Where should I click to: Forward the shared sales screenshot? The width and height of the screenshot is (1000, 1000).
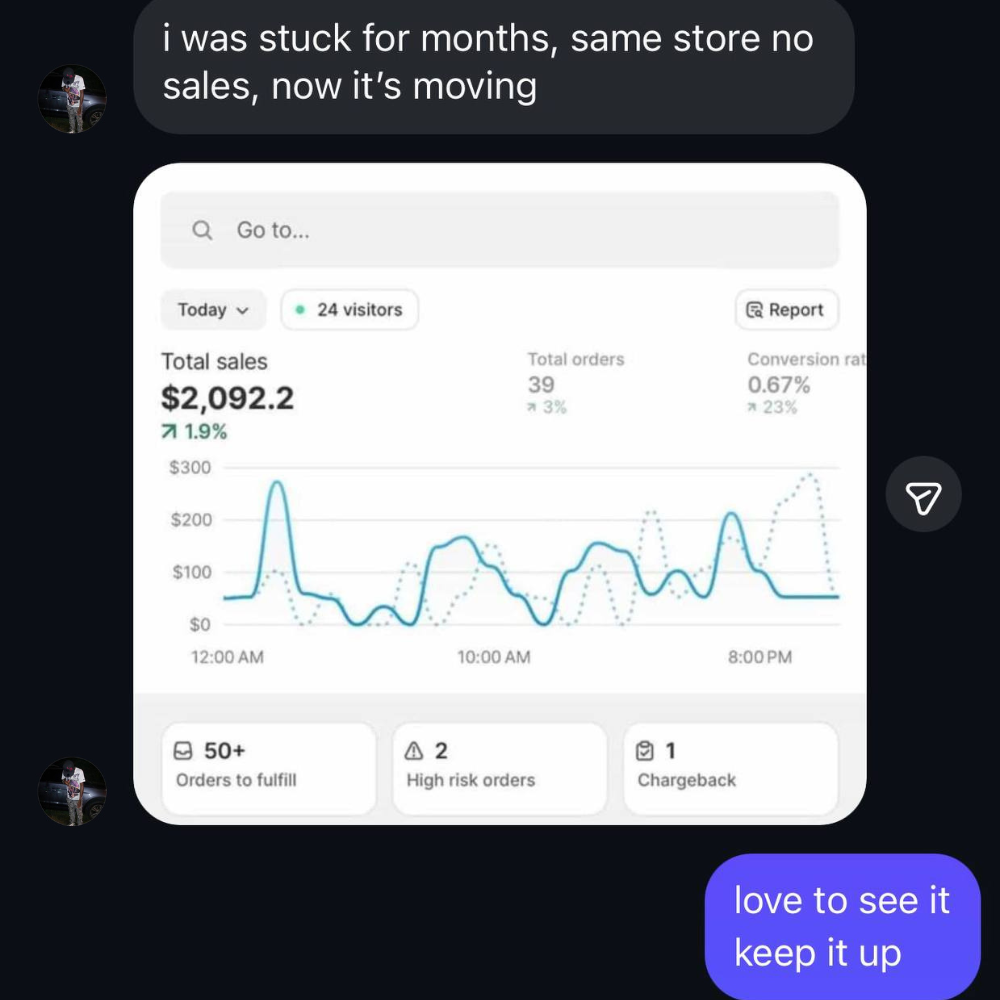point(923,494)
